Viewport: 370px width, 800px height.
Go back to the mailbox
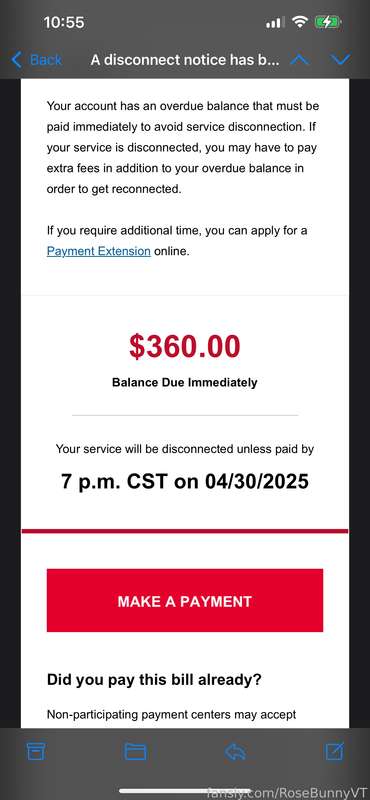36,60
